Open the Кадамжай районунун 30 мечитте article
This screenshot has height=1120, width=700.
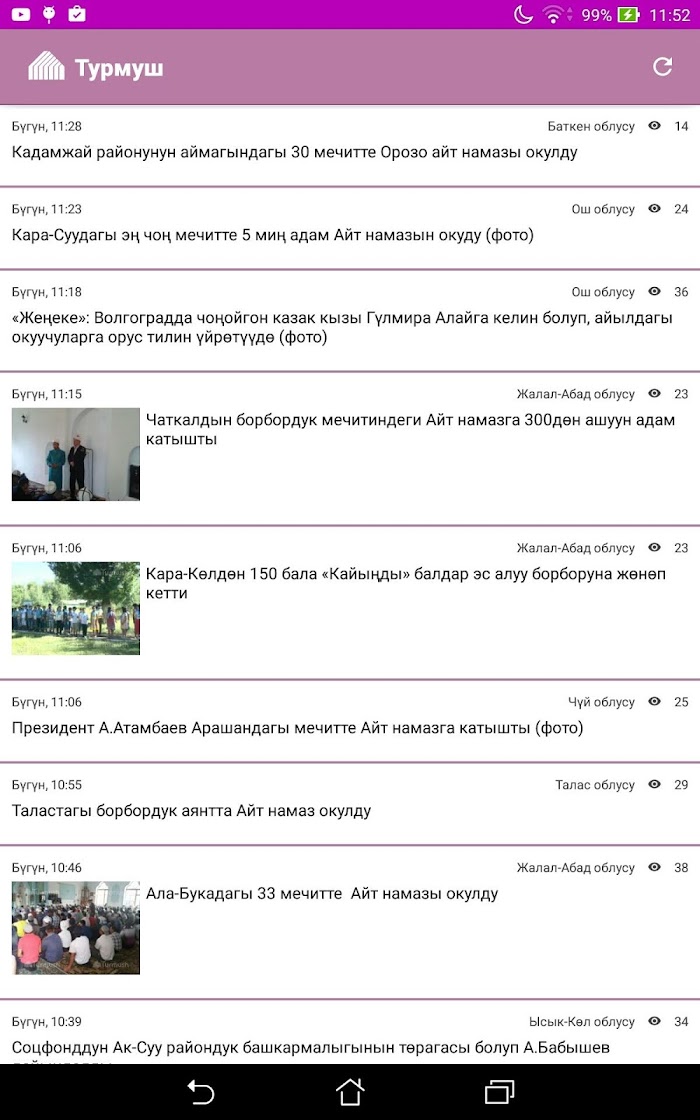coord(350,146)
